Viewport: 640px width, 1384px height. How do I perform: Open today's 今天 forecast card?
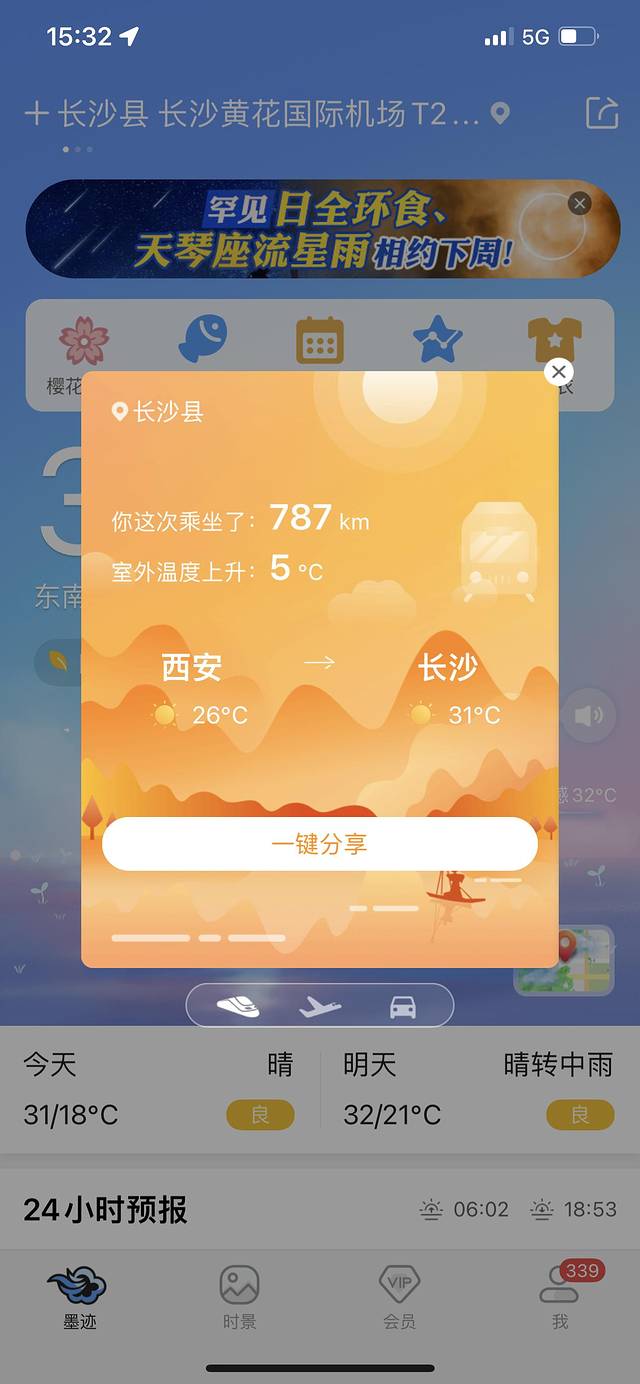(160, 1090)
